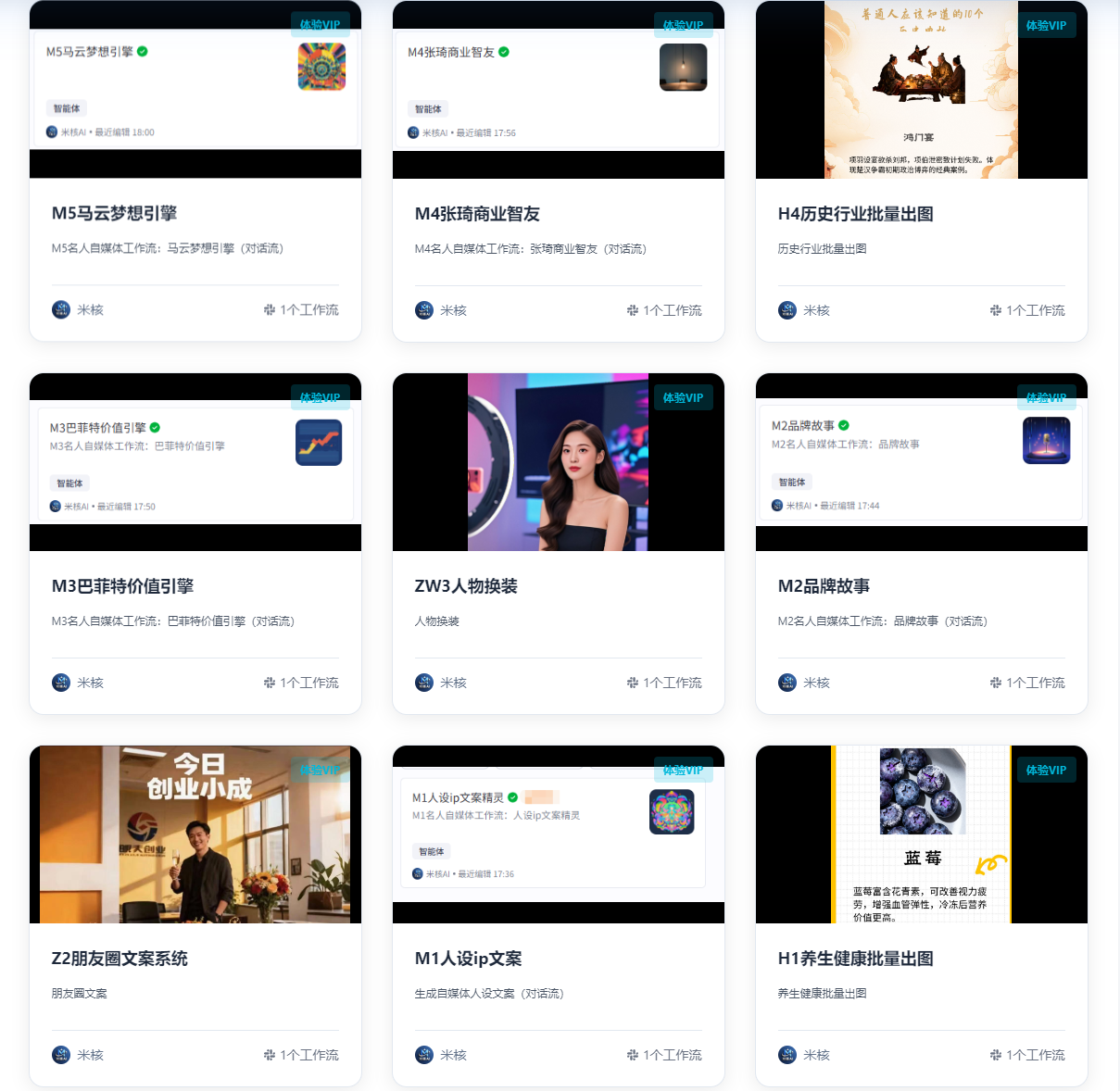Image resolution: width=1120 pixels, height=1091 pixels.
Task: Open the H4历史行业批量出图 card
Action: 855,214
